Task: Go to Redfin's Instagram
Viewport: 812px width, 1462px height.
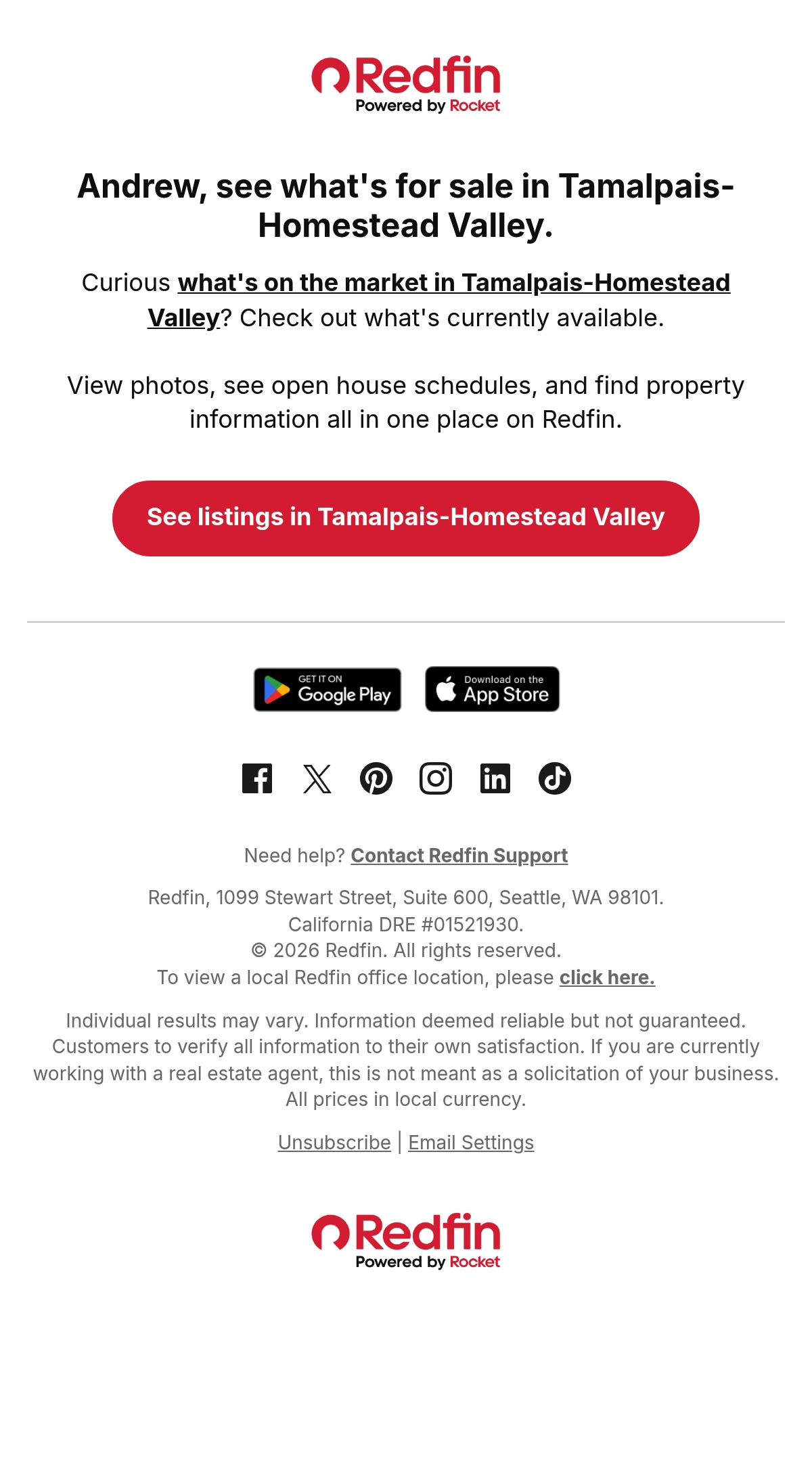Action: 436,778
